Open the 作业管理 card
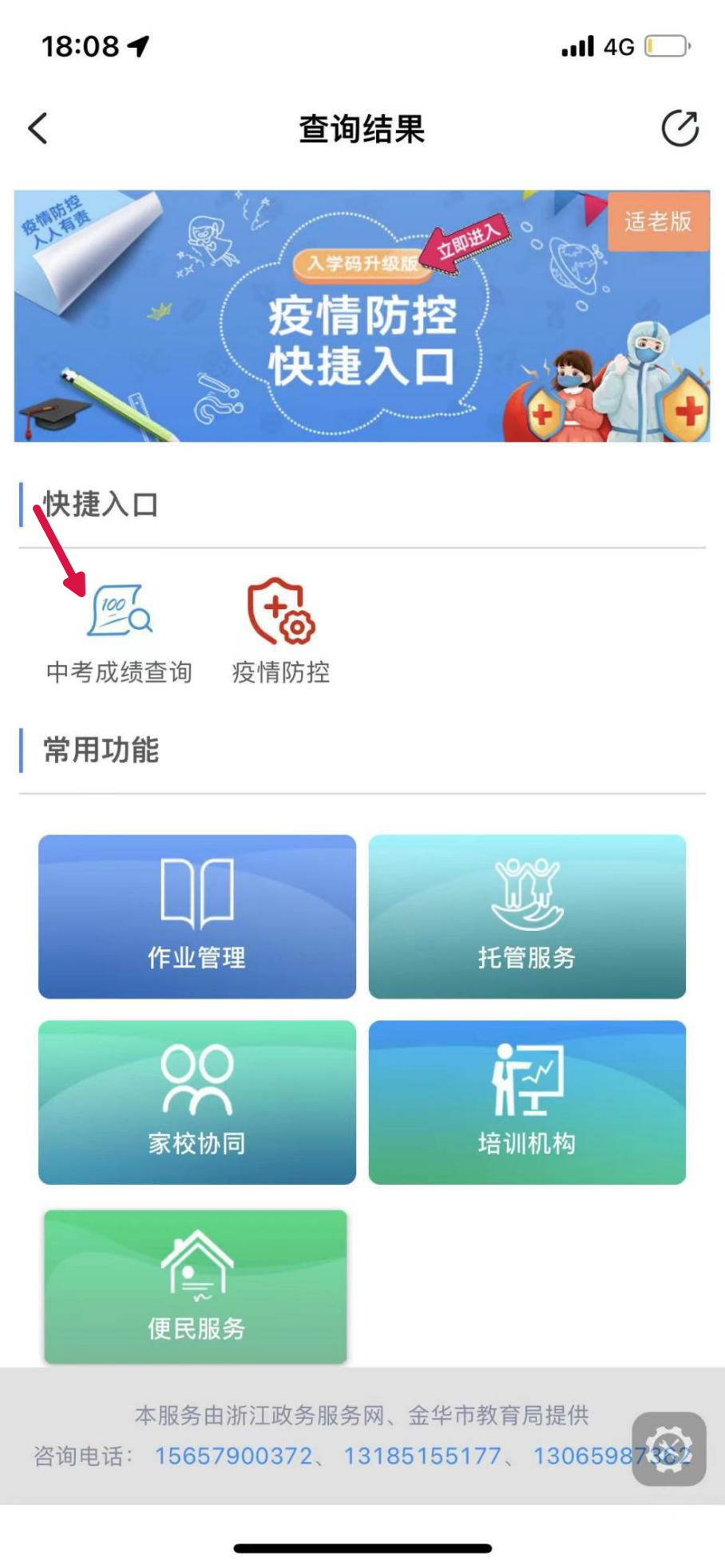This screenshot has height=1568, width=725. [x=197, y=916]
